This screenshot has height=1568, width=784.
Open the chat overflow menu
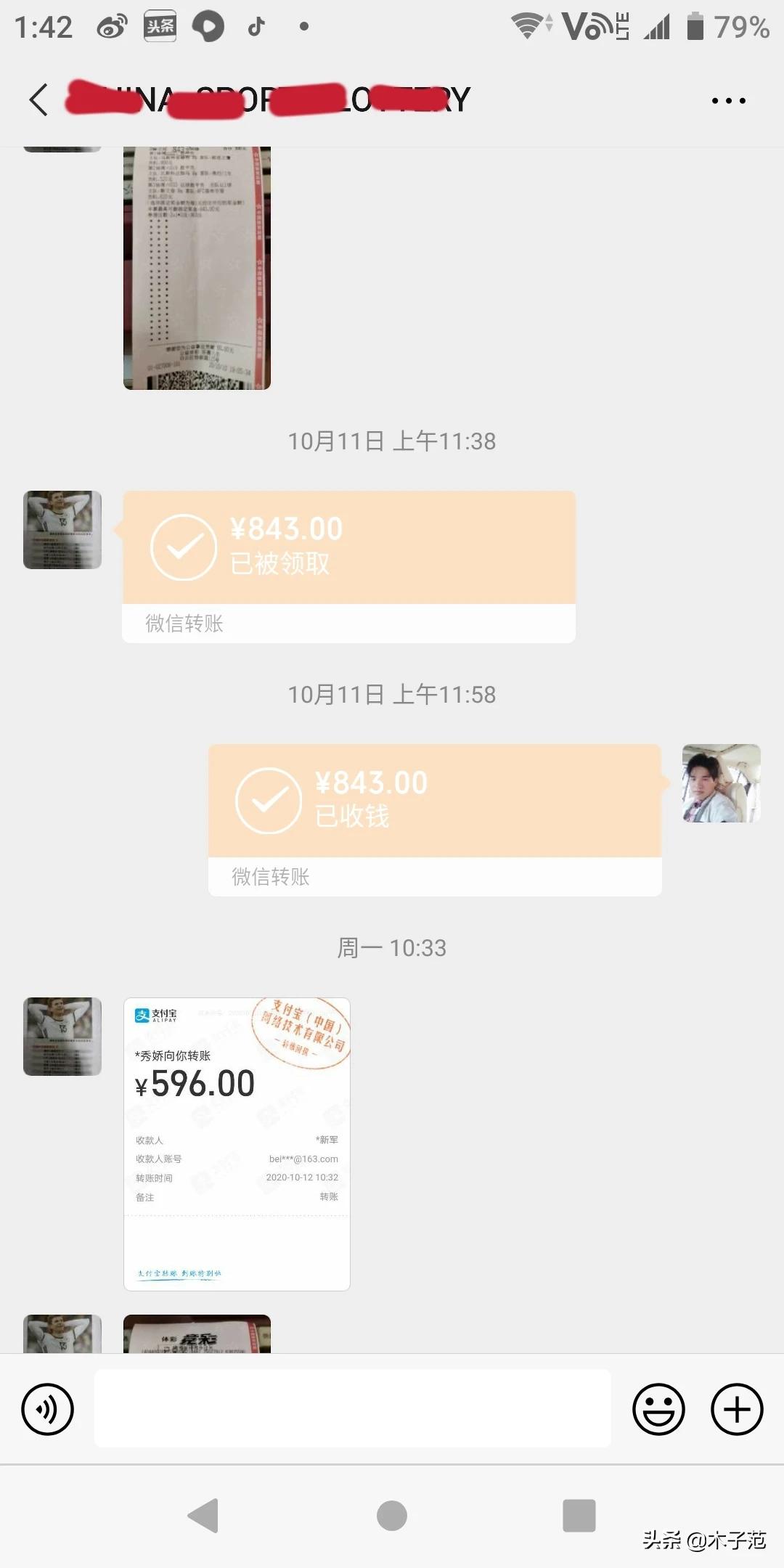[728, 101]
